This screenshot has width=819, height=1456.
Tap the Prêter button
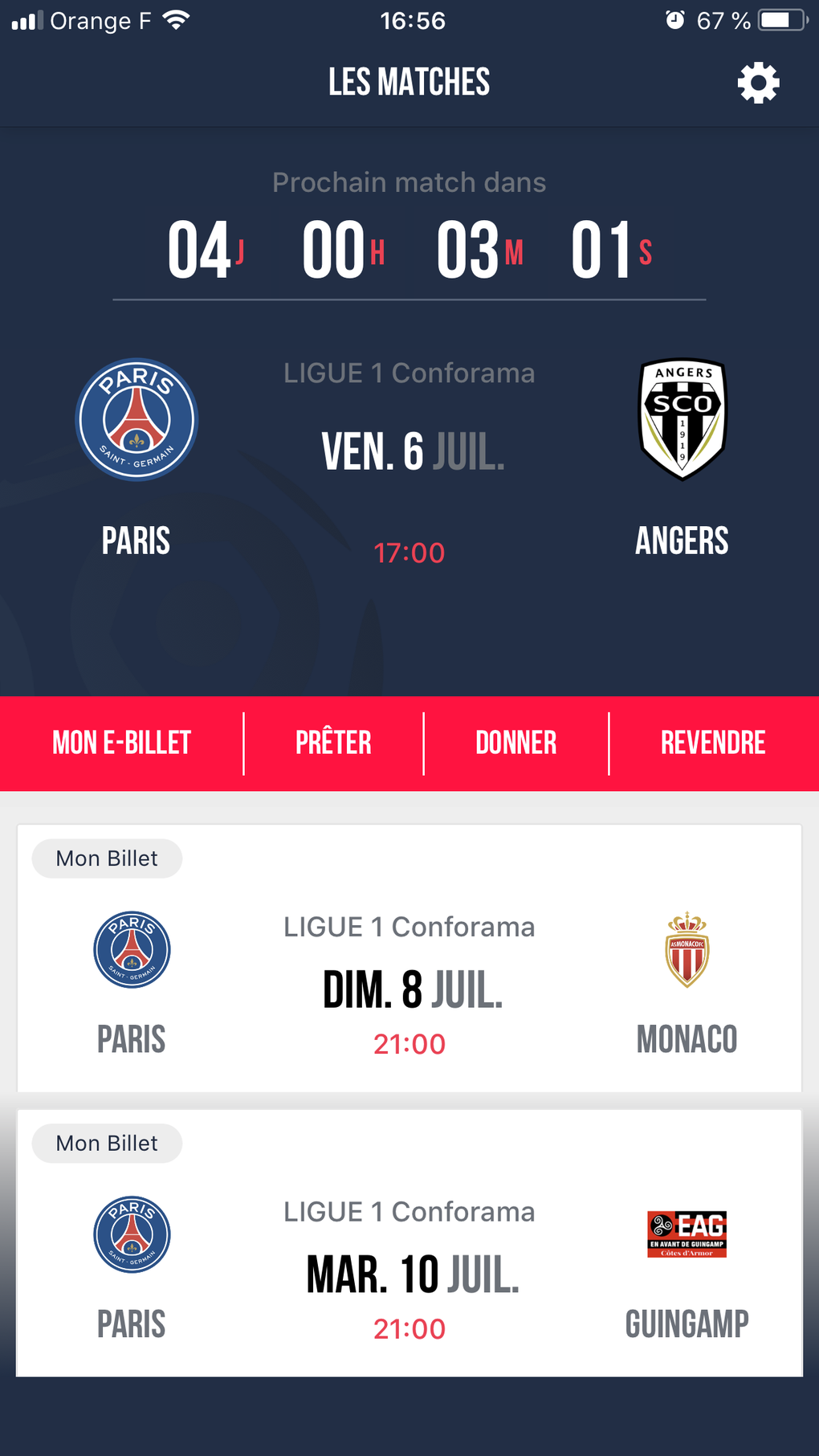pyautogui.click(x=333, y=743)
